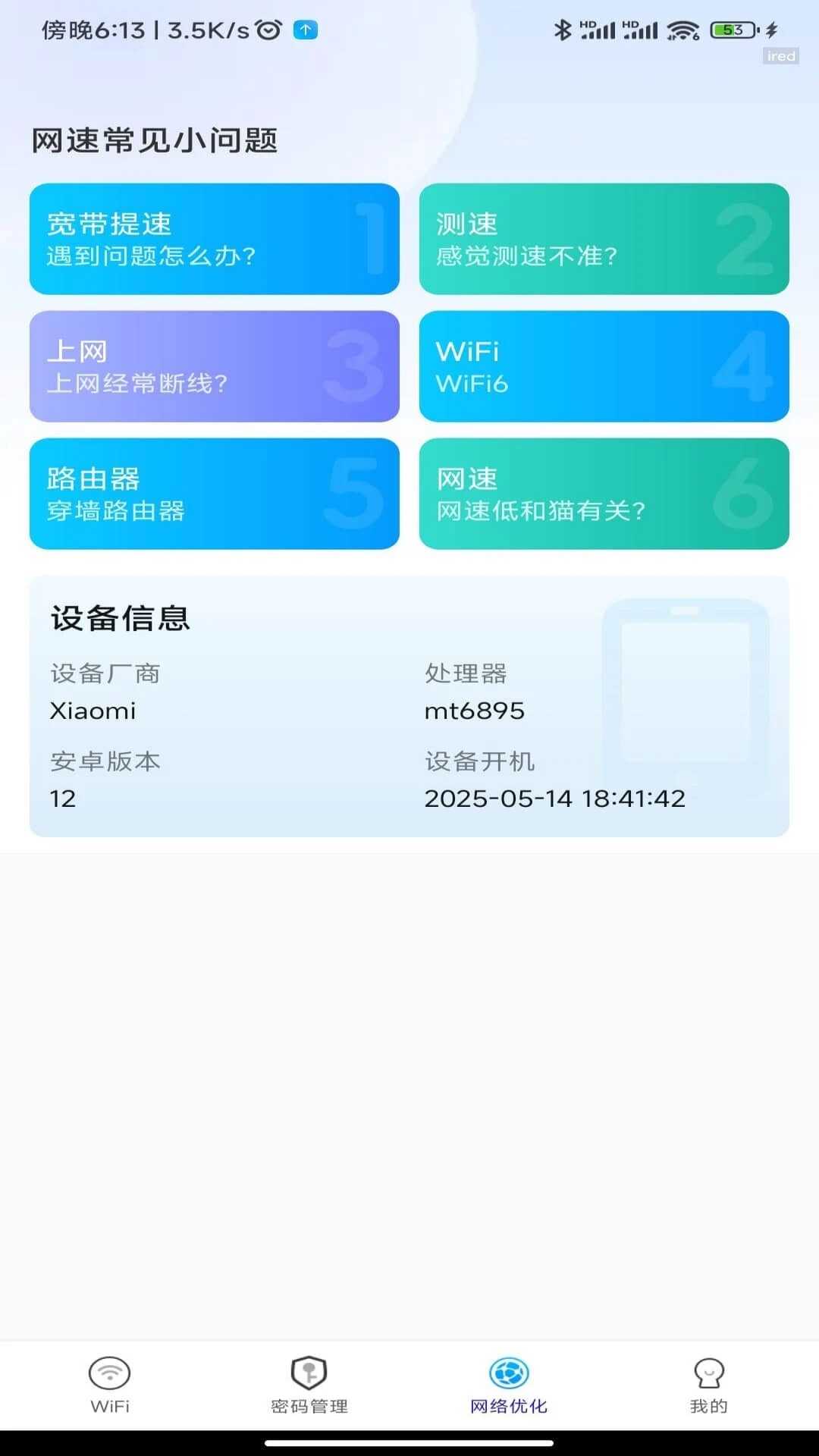Screen dimensions: 819x1456
Task: Open the WiFi6 information card
Action: tap(604, 366)
